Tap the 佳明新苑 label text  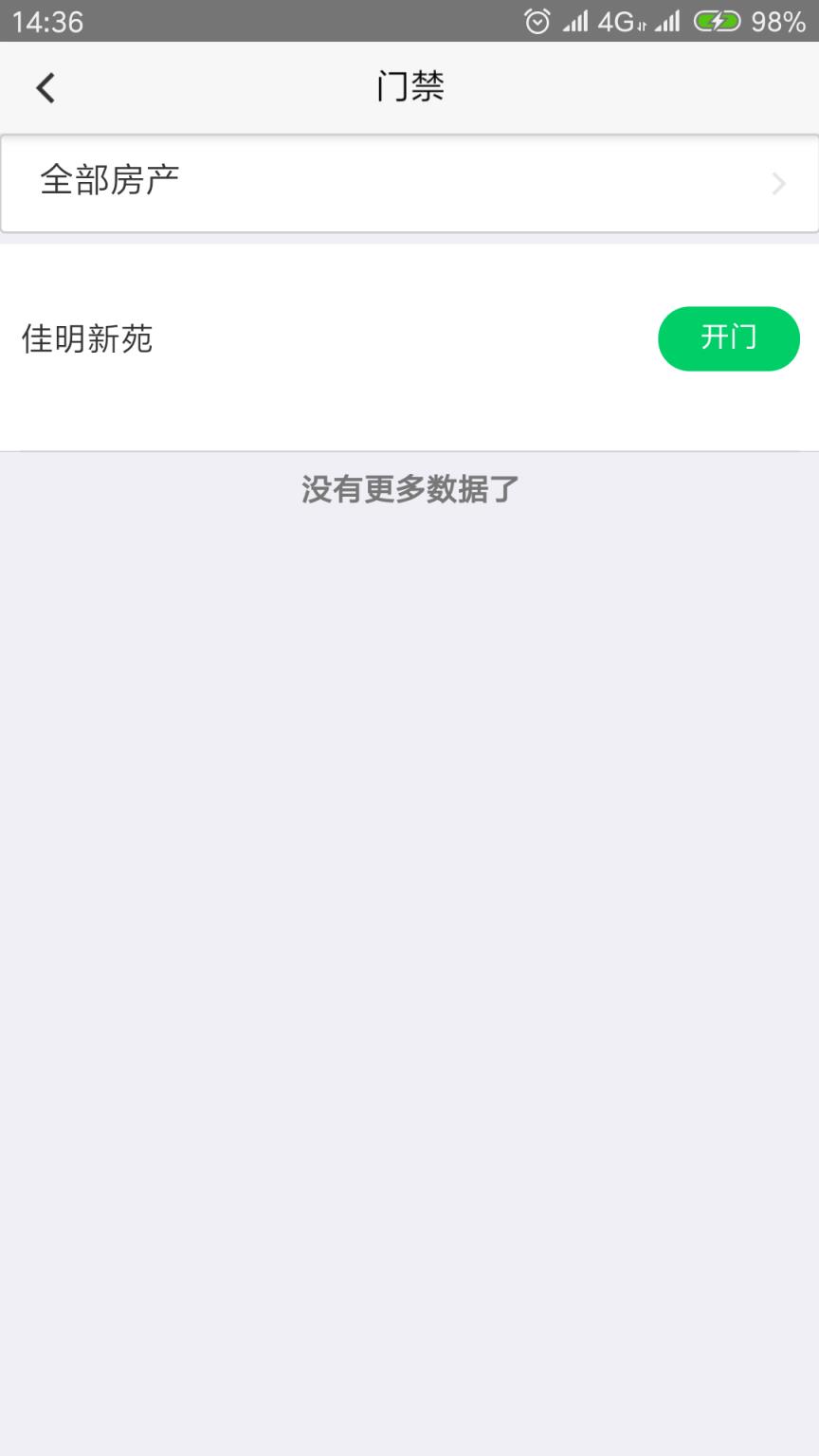(86, 338)
